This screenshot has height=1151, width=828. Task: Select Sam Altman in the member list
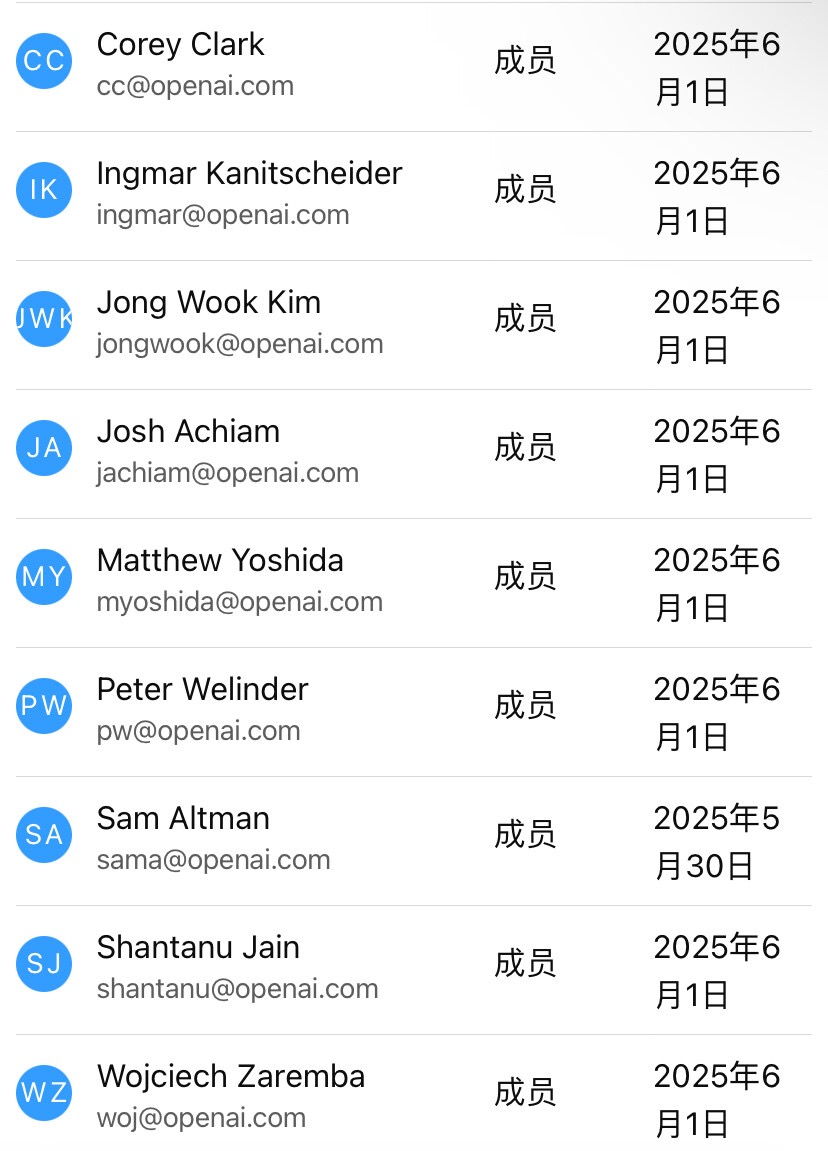[x=414, y=841]
